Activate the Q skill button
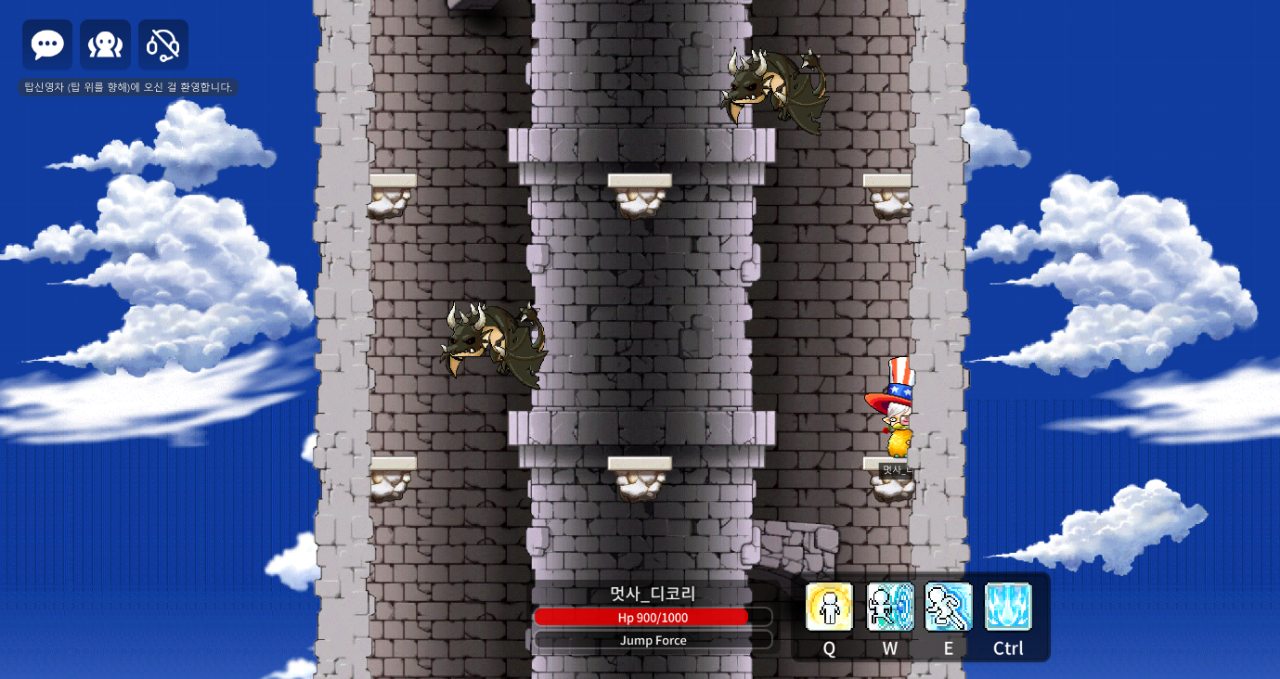 (x=829, y=607)
